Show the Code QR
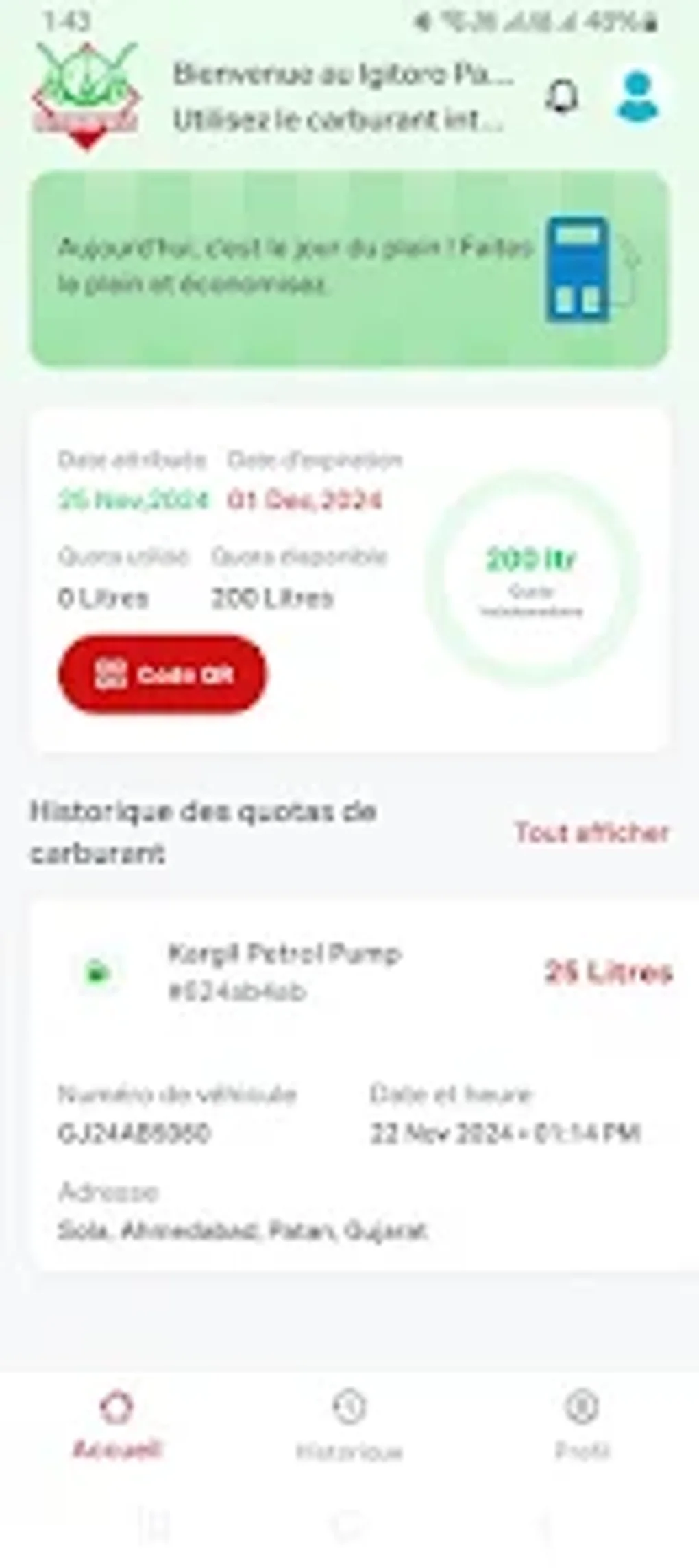Screen dimensions: 699x1568 pos(162,674)
